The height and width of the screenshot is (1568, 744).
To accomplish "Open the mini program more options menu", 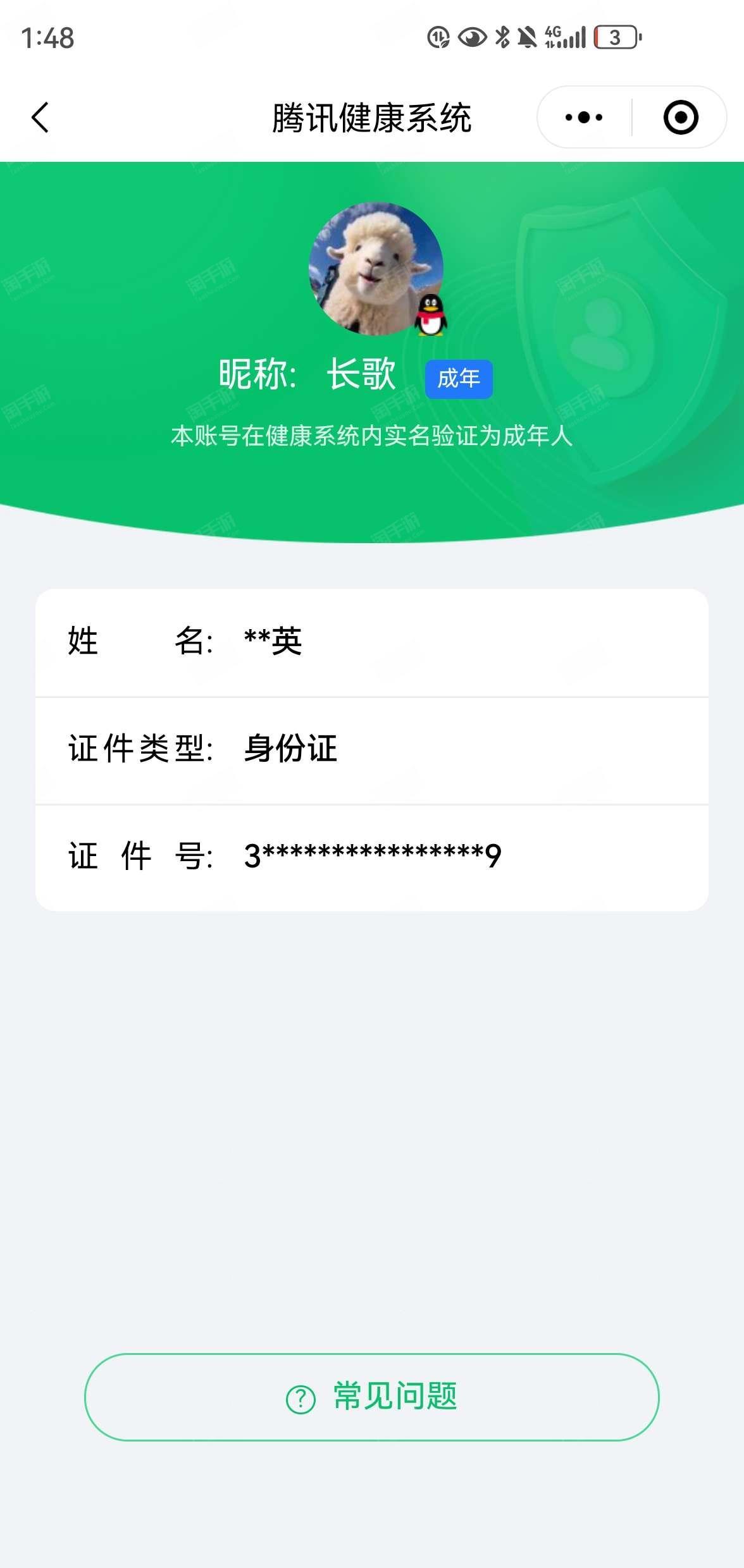I will point(583,118).
